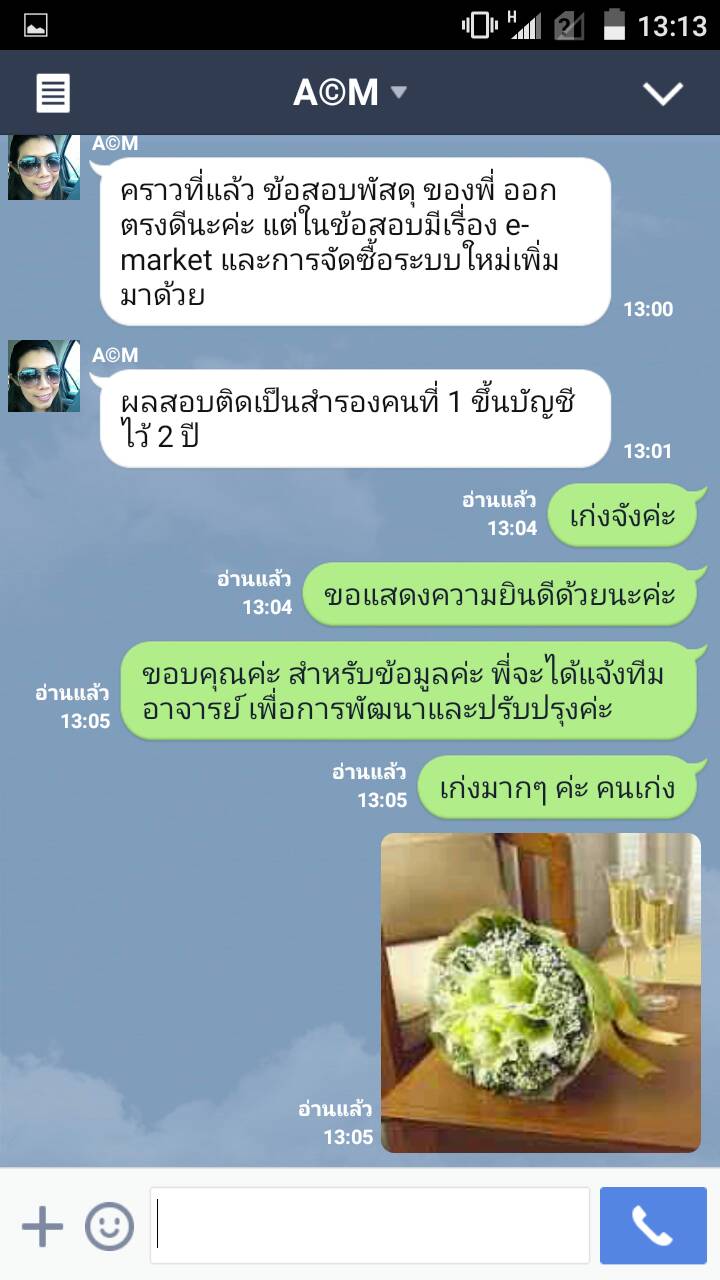Open the chat options chevron
This screenshot has height=1280, width=720.
662,93
